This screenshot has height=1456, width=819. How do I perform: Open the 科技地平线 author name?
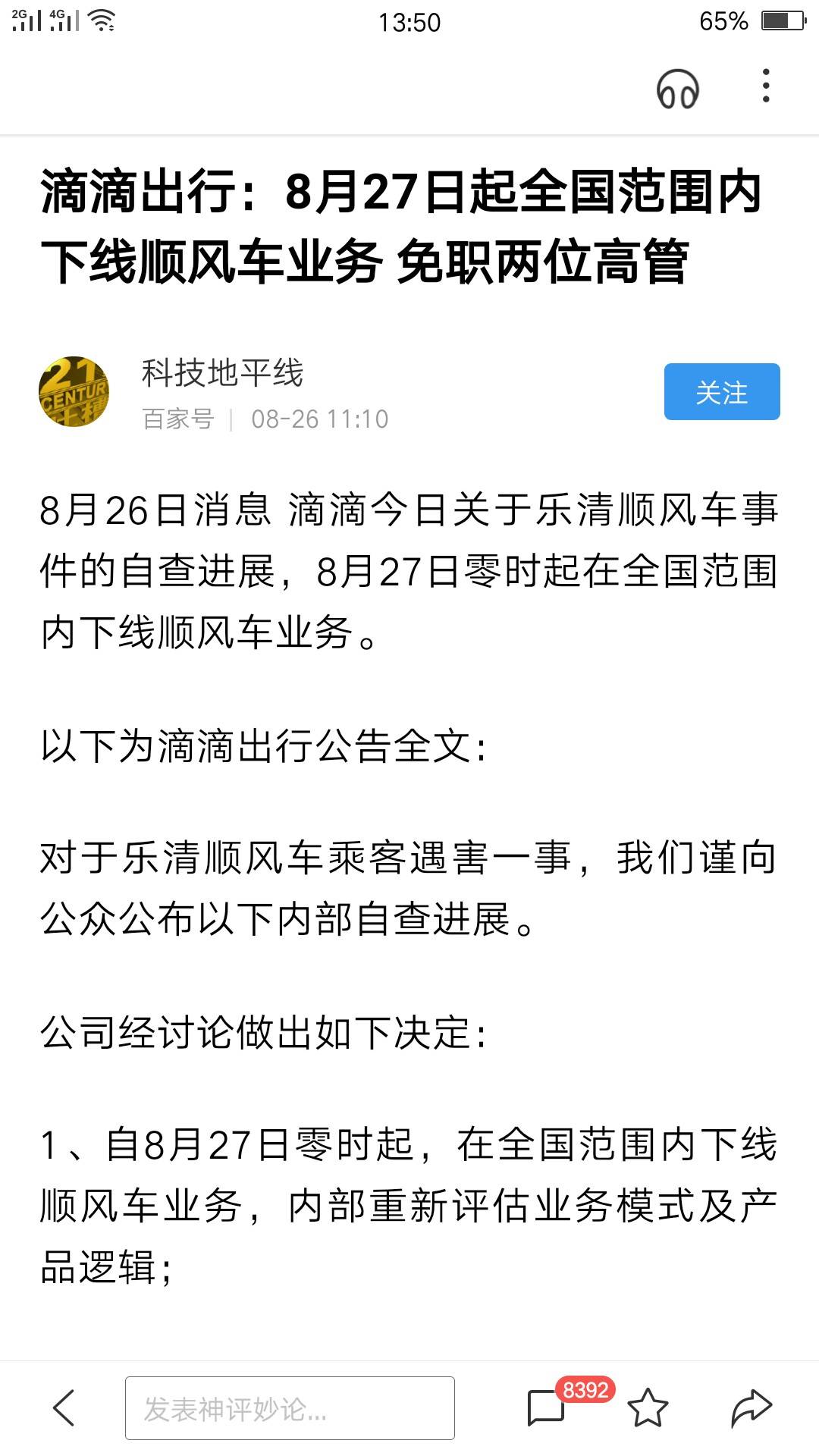tap(222, 373)
